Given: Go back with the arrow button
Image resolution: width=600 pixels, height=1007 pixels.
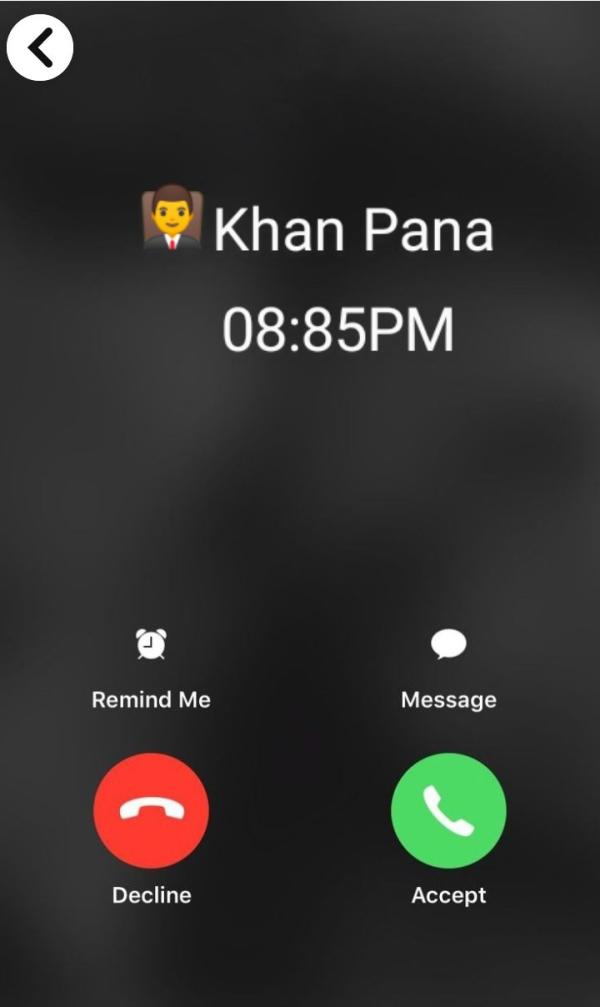Looking at the screenshot, I should pos(40,48).
